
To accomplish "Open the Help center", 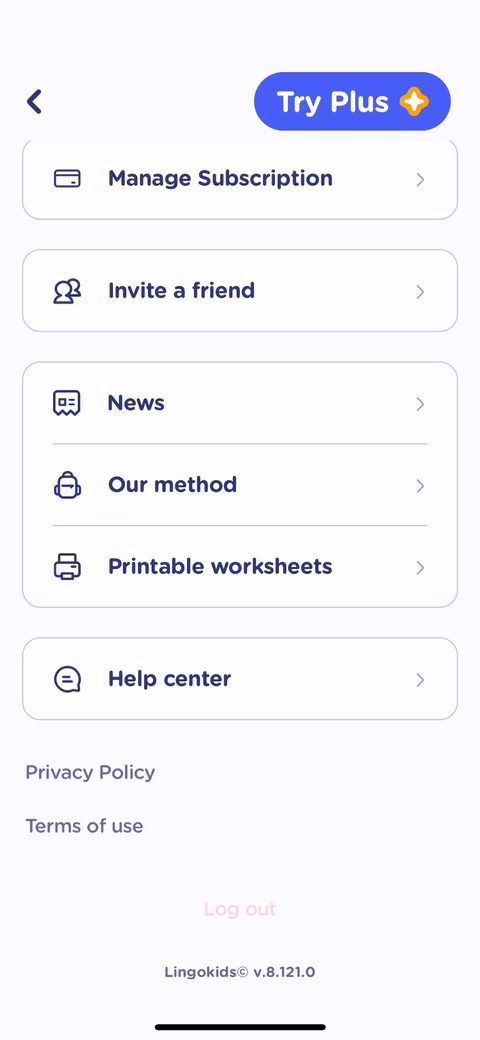I will point(240,679).
